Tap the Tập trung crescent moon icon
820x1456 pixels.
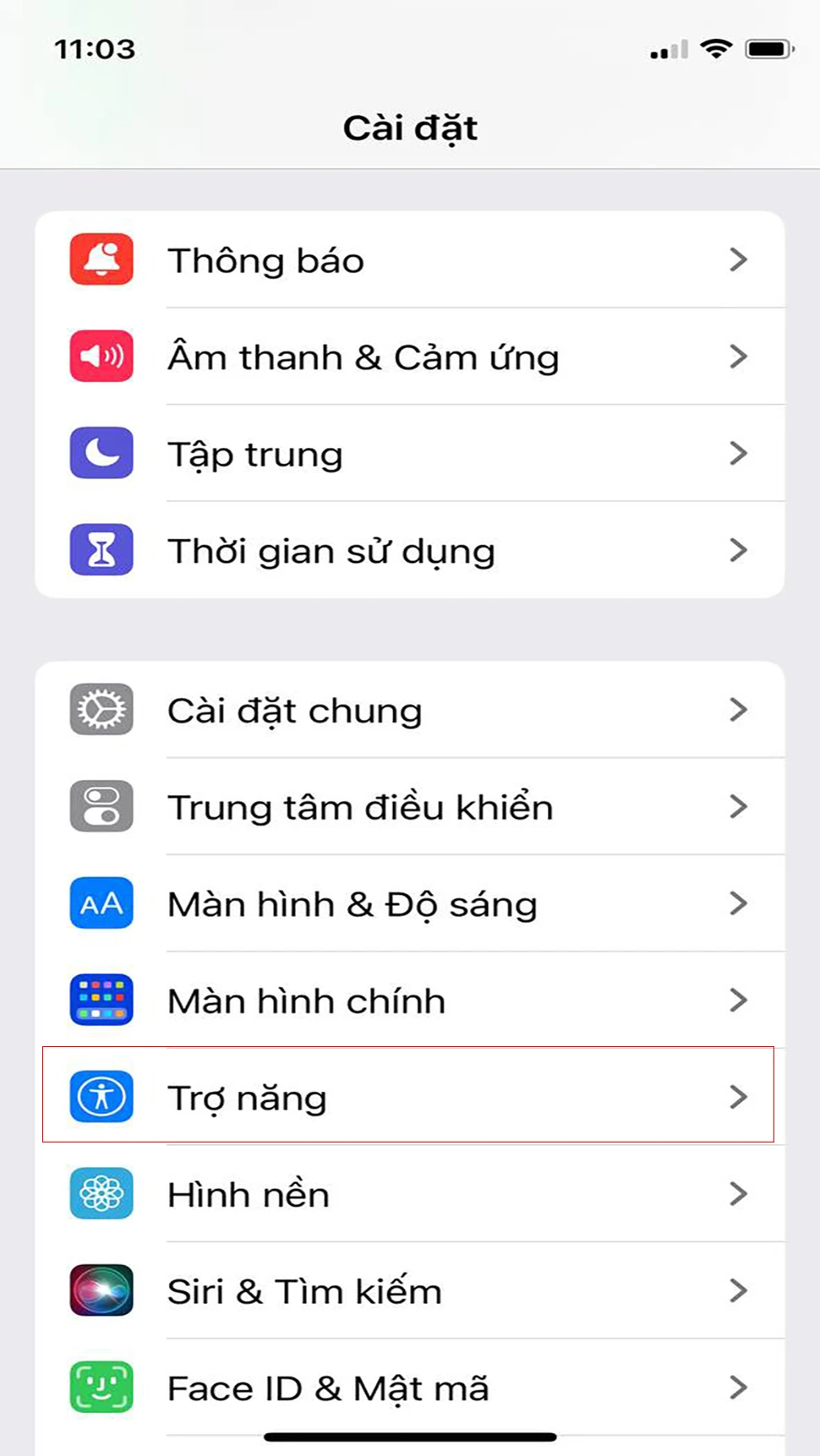[101, 453]
